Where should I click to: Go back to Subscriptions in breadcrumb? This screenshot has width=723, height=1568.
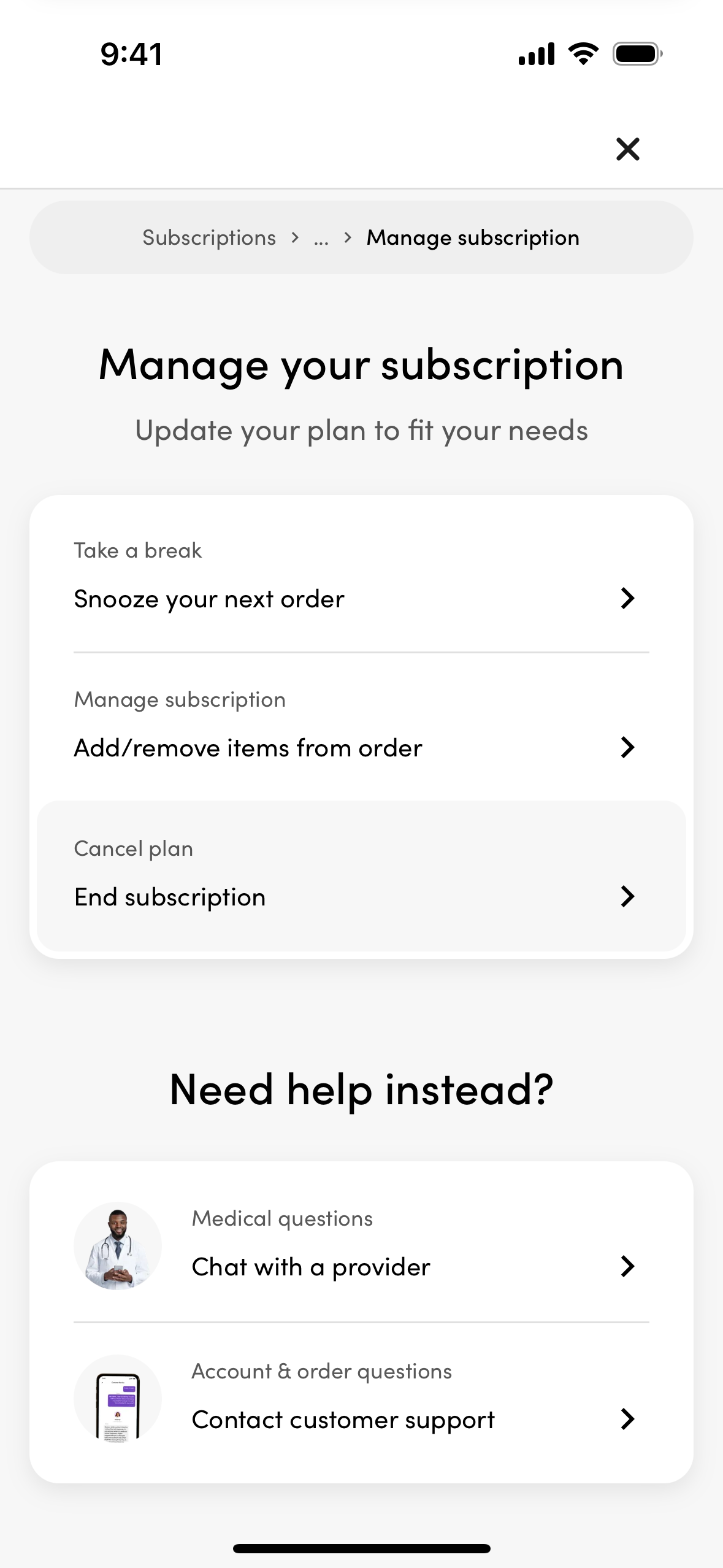pos(209,237)
